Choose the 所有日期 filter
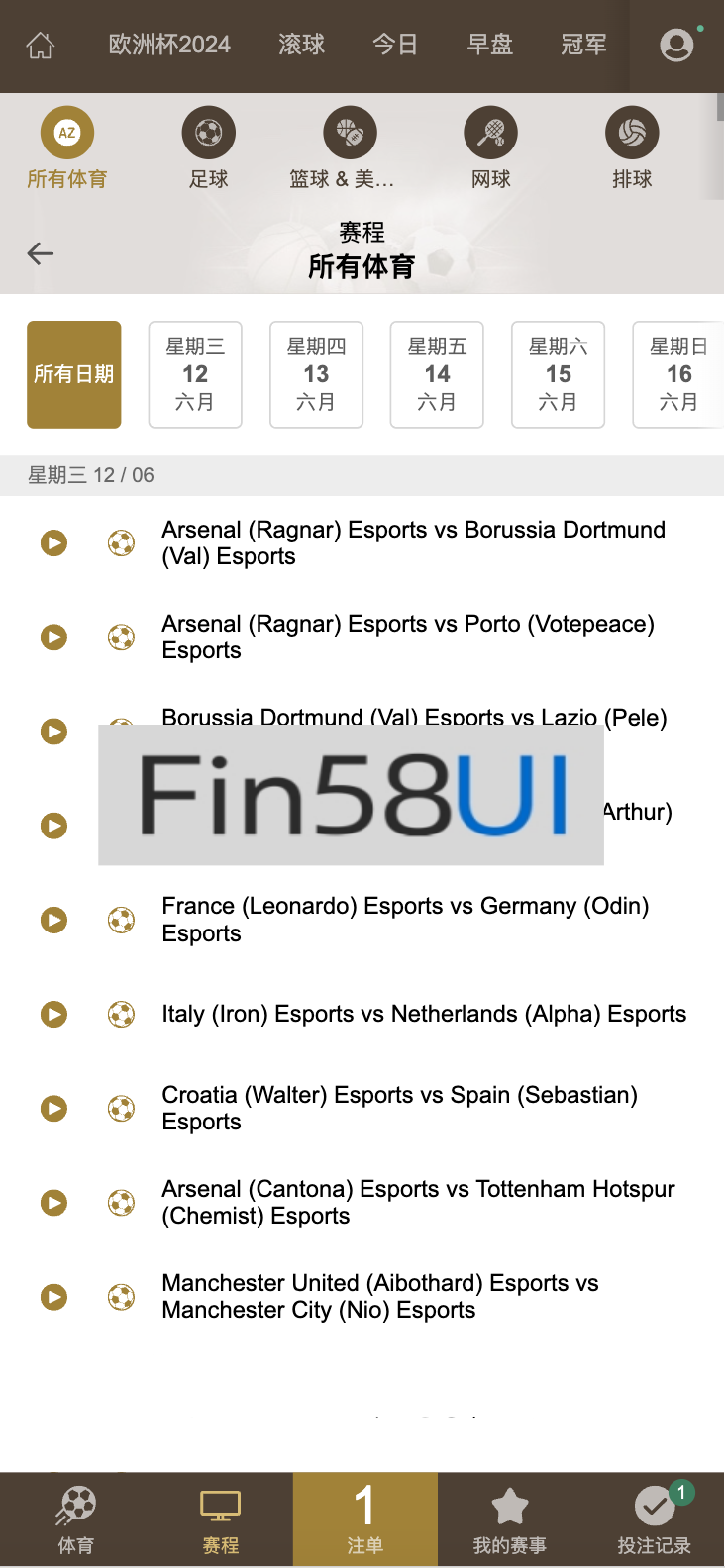 click(x=74, y=374)
